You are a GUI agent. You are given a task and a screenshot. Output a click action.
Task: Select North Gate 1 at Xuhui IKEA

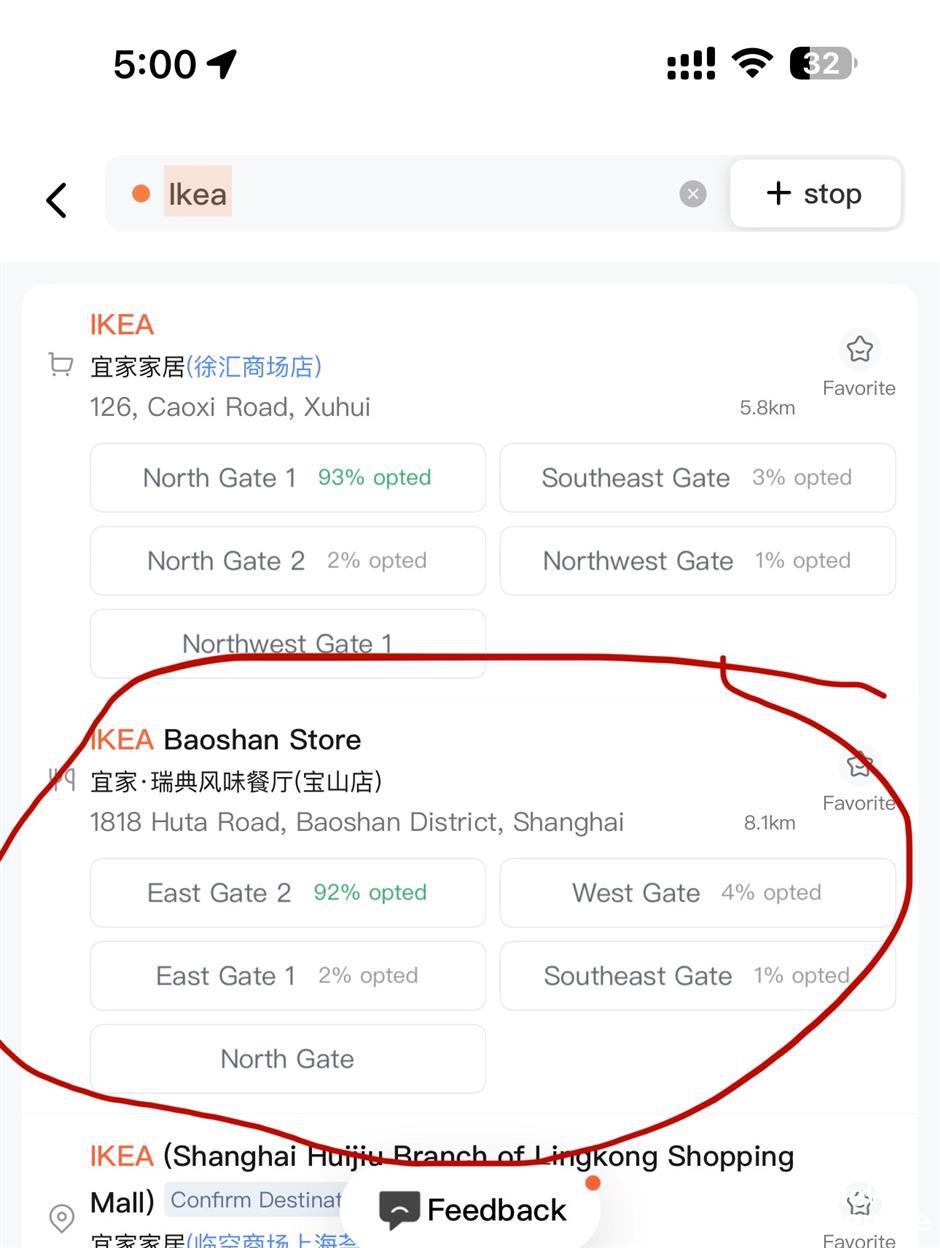coord(287,478)
